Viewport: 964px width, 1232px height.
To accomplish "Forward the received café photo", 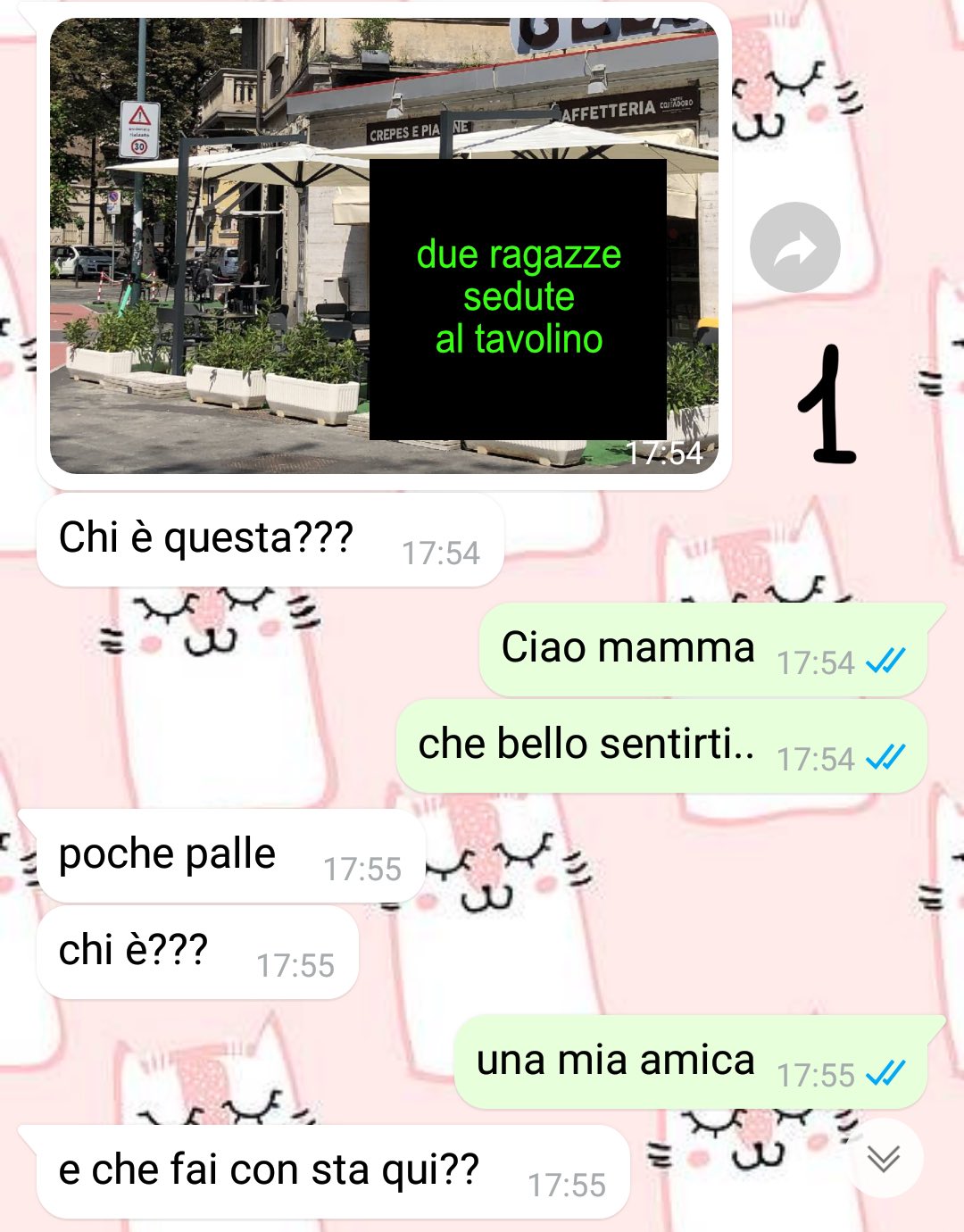I will coord(794,247).
